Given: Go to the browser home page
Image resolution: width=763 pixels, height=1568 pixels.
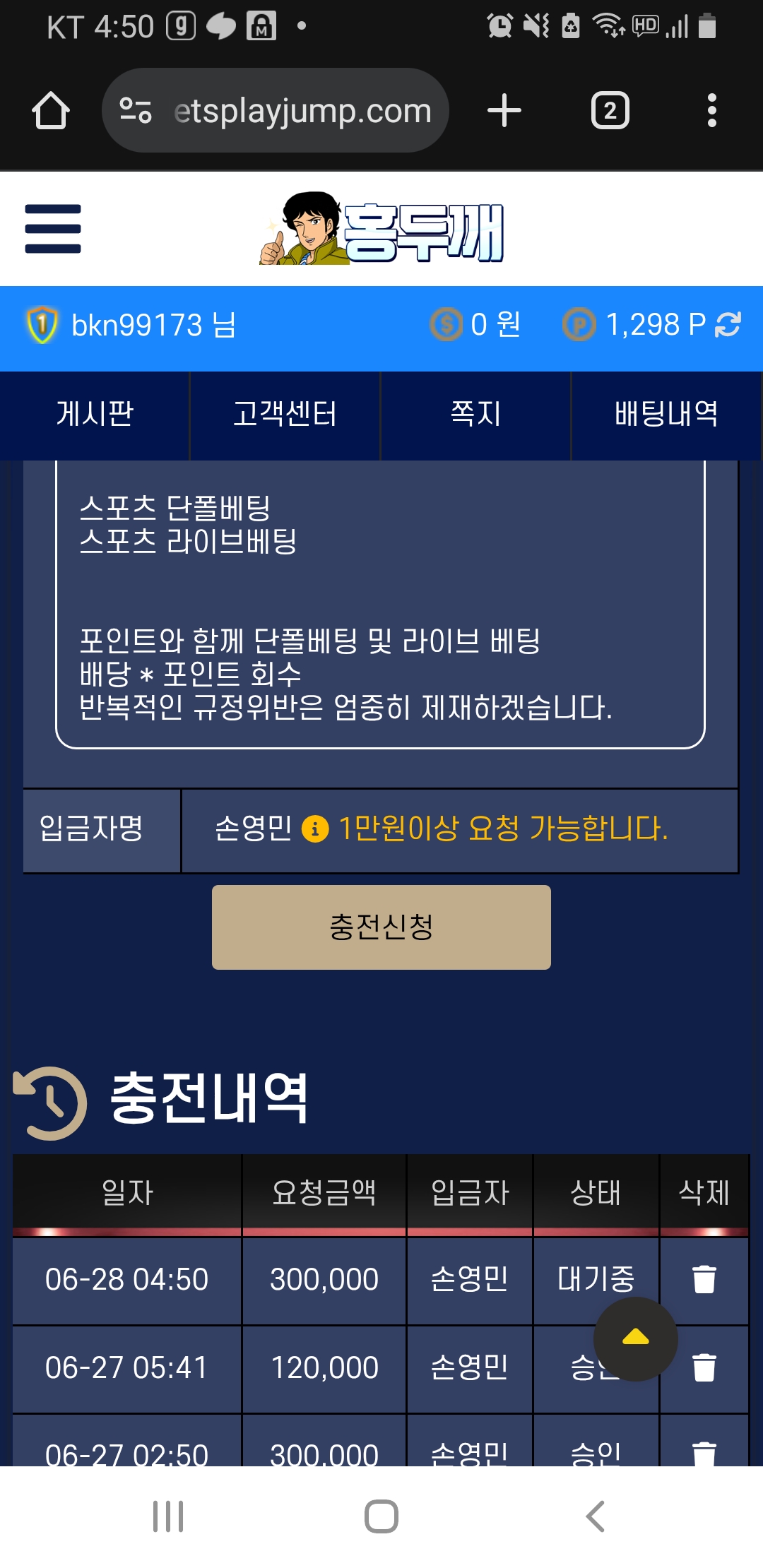Looking at the screenshot, I should [x=51, y=111].
